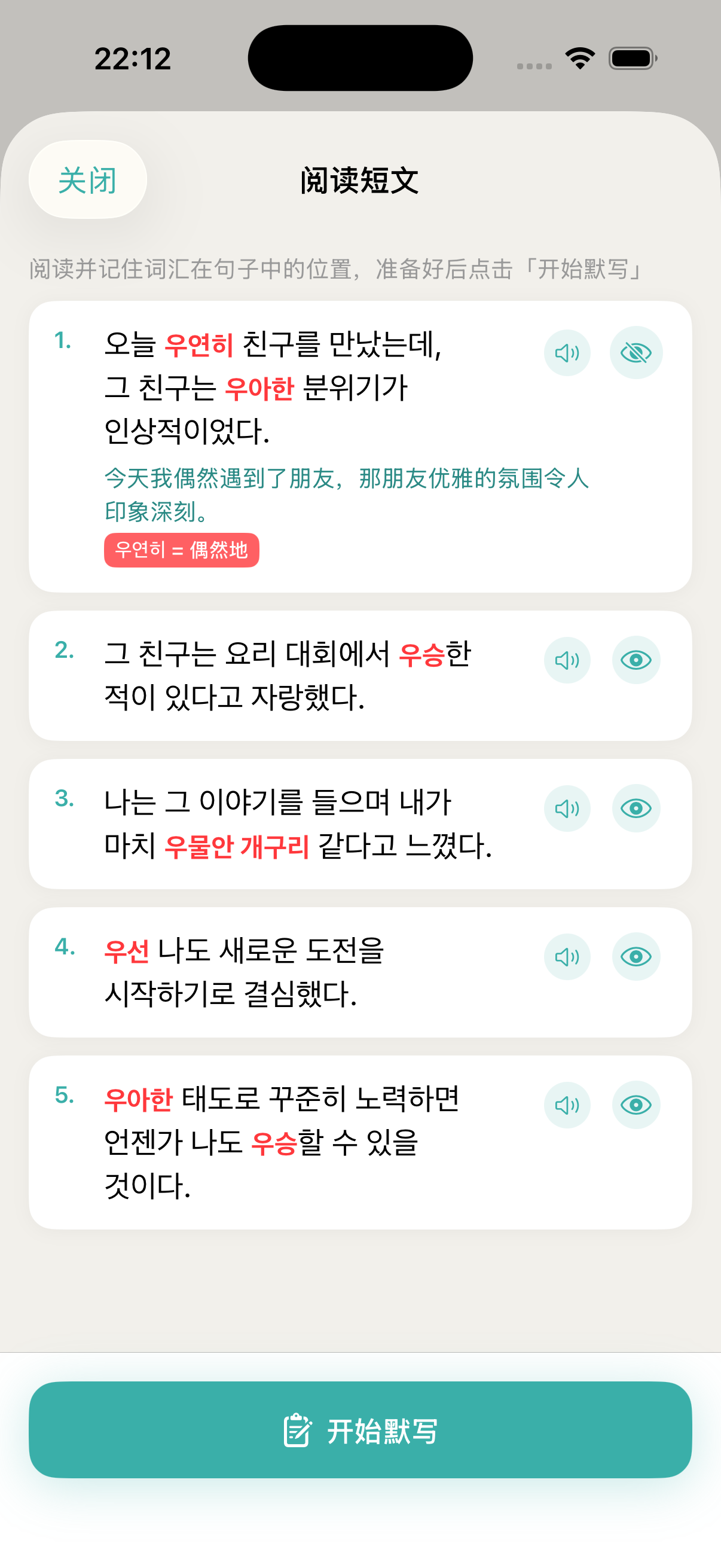Toggle the translation eye for sentence 4
The height and width of the screenshot is (1568, 721).
636,957
